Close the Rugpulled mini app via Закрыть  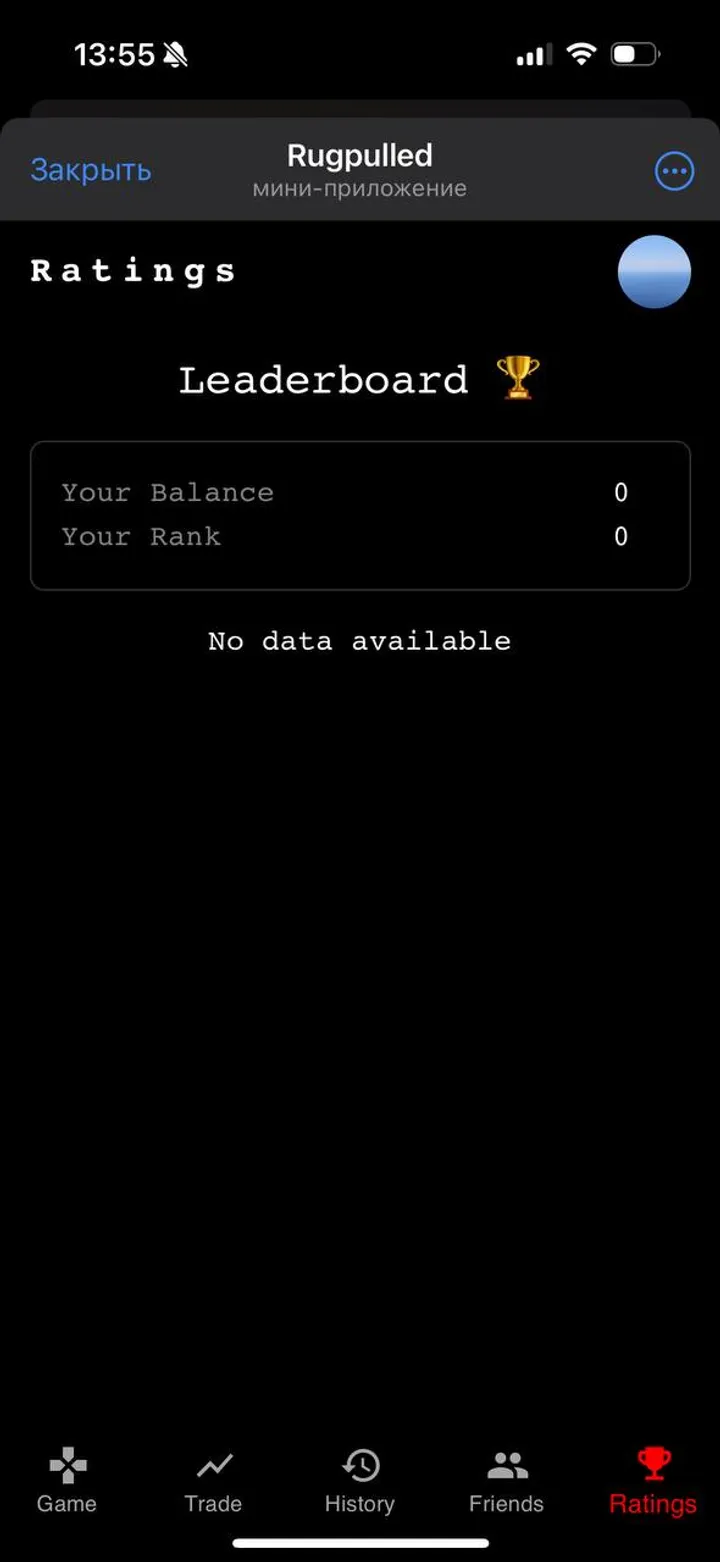tap(91, 170)
